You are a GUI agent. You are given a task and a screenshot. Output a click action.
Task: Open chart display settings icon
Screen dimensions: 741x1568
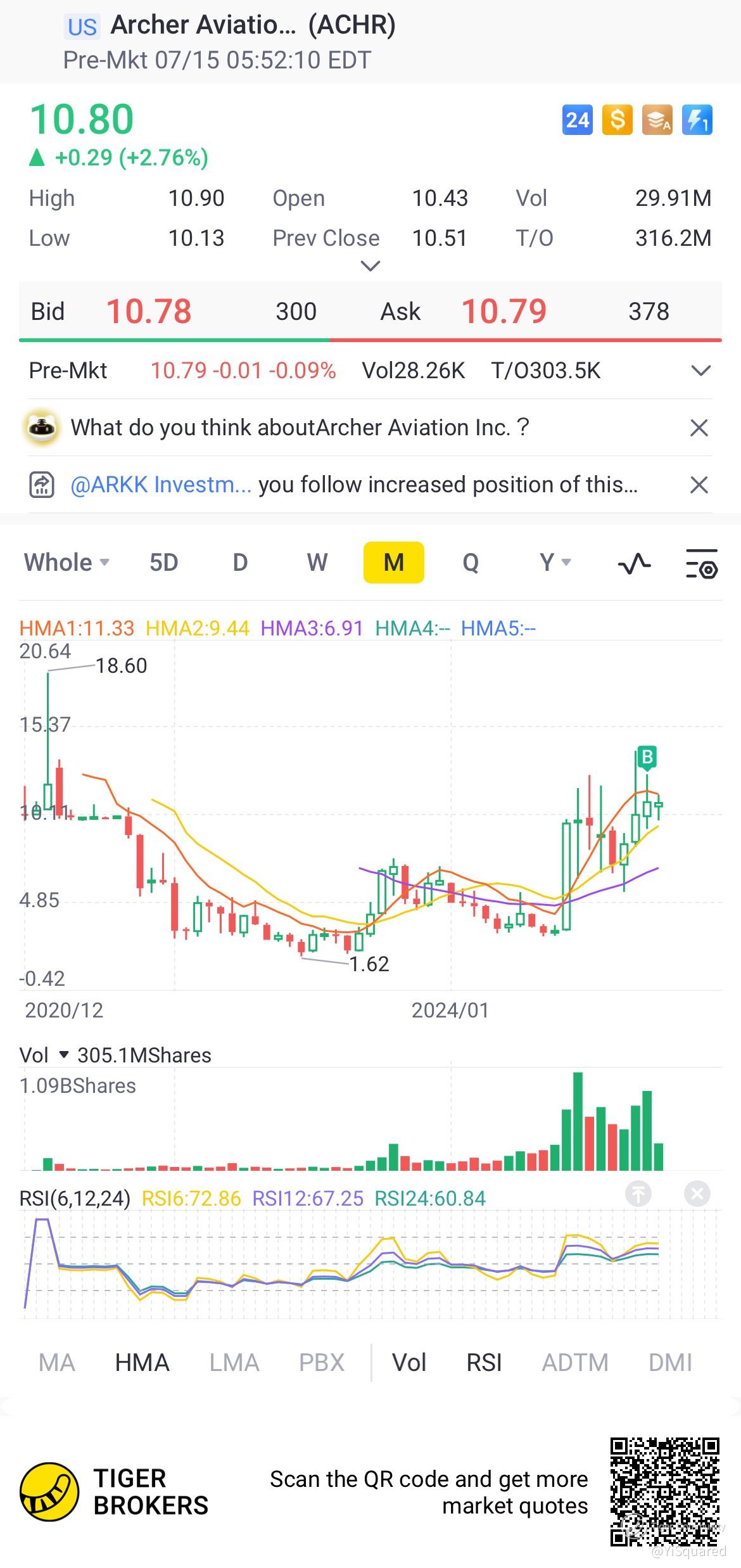pyautogui.click(x=702, y=564)
